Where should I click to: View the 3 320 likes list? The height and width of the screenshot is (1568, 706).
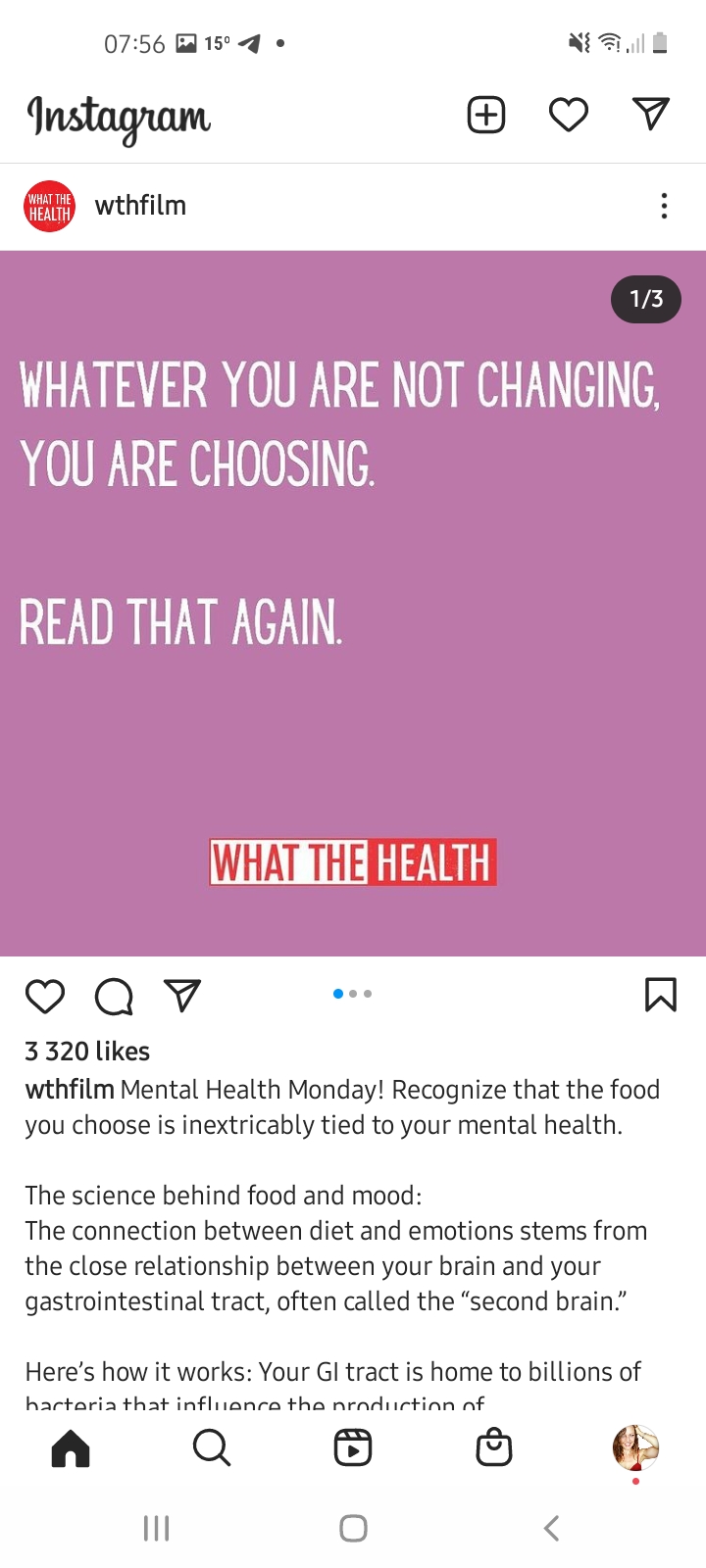tap(87, 1052)
